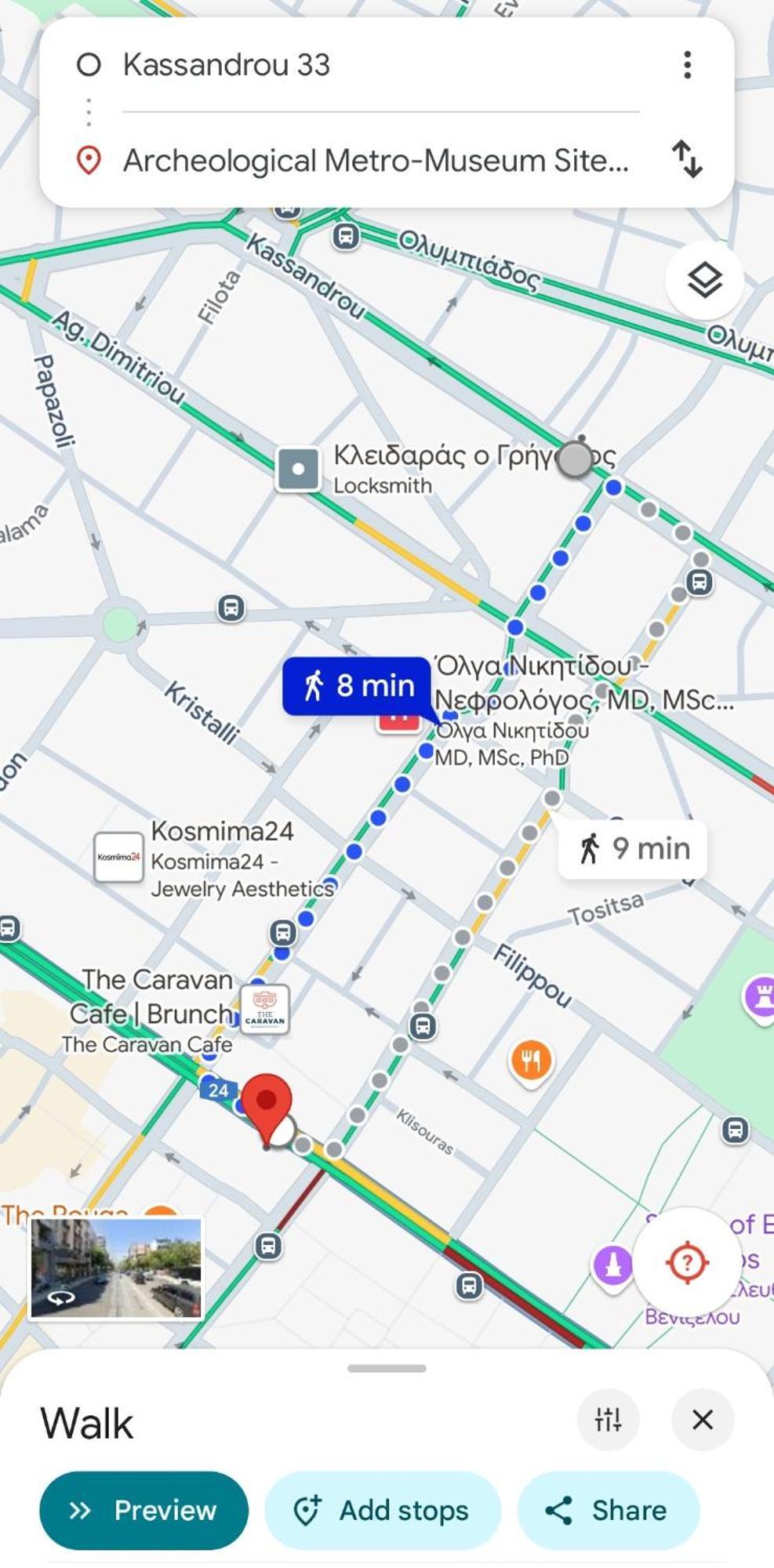This screenshot has width=774, height=1568.
Task: Tap the 8 min walking route label
Action: (x=358, y=686)
